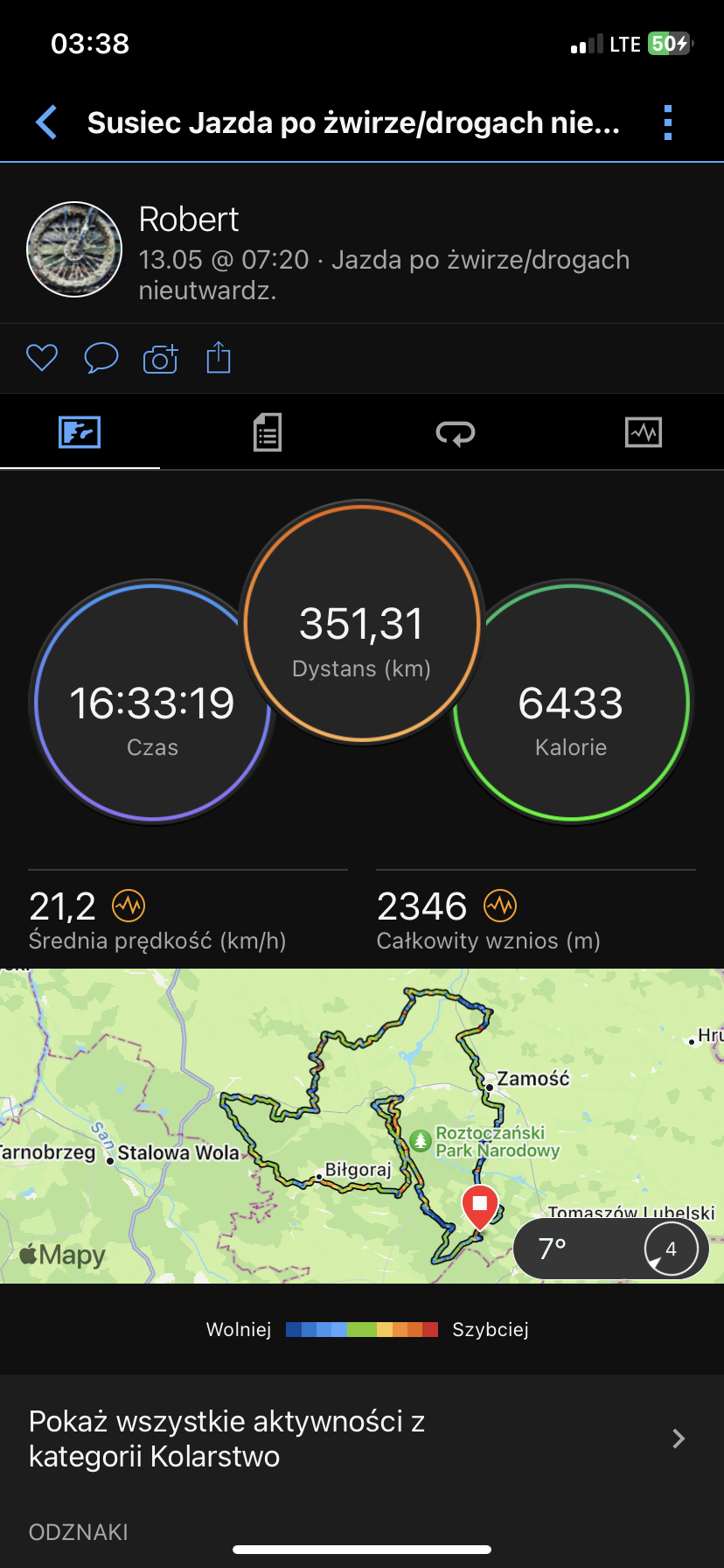Open comments with the speech bubble

(x=101, y=358)
